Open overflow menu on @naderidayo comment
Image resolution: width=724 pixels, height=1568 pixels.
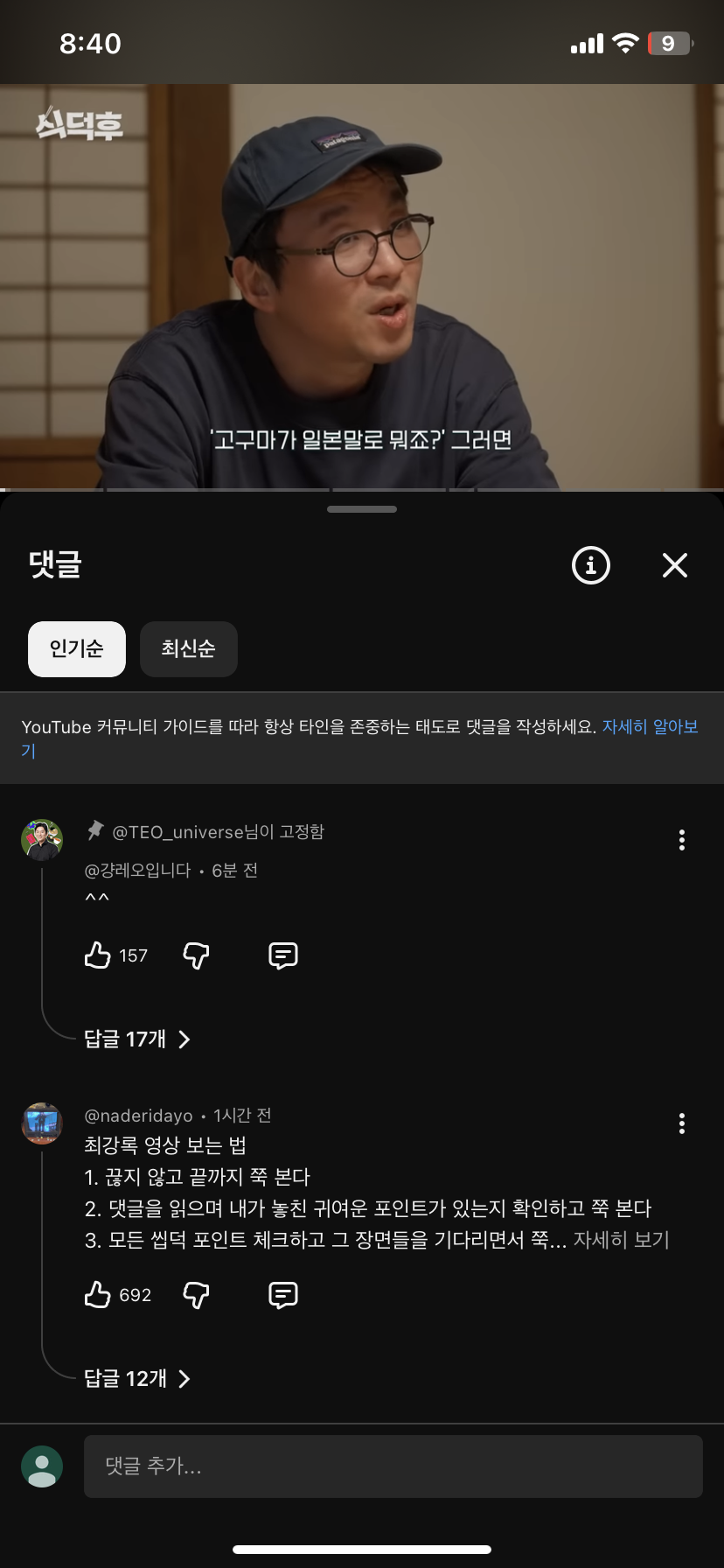pos(681,1123)
